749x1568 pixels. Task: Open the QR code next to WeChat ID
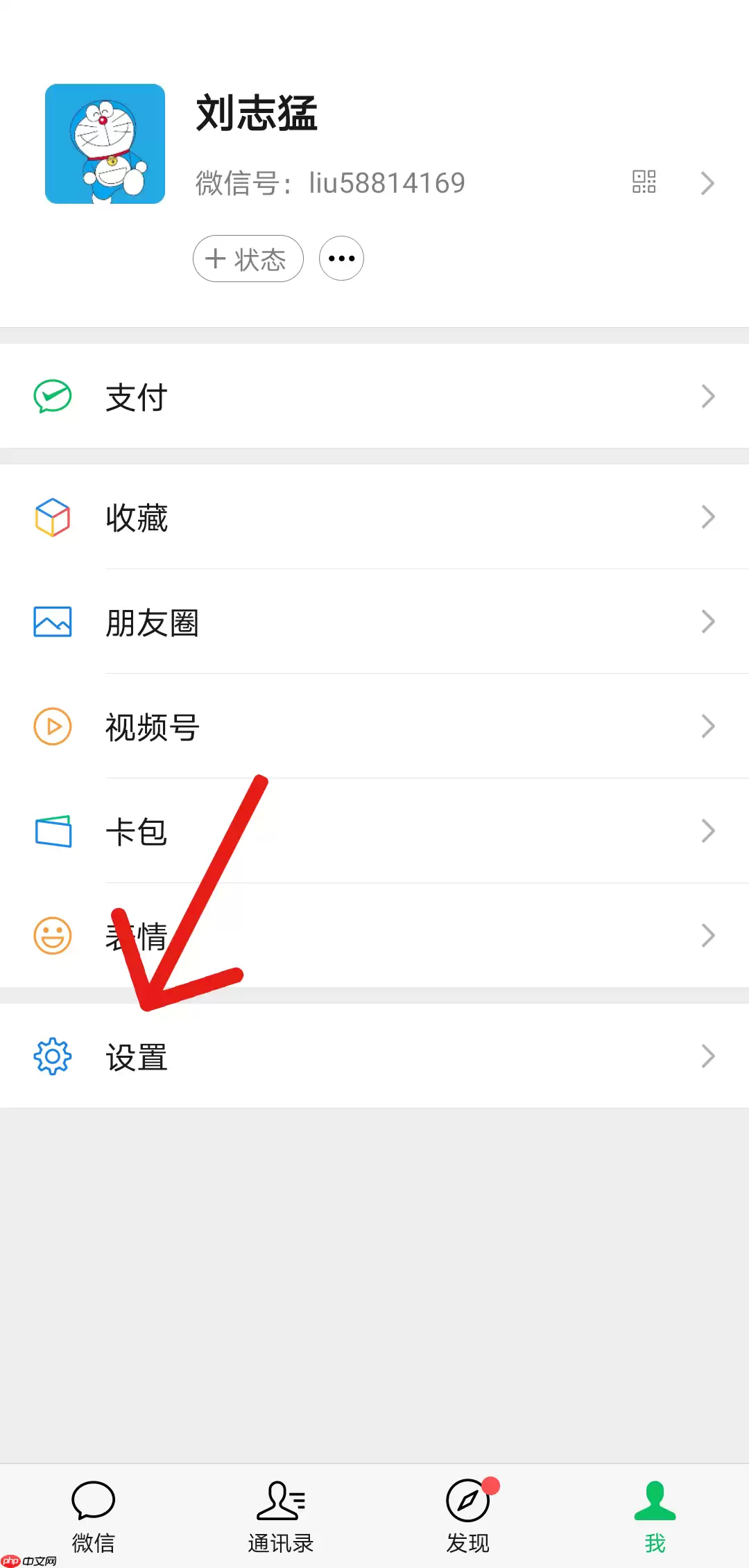644,182
